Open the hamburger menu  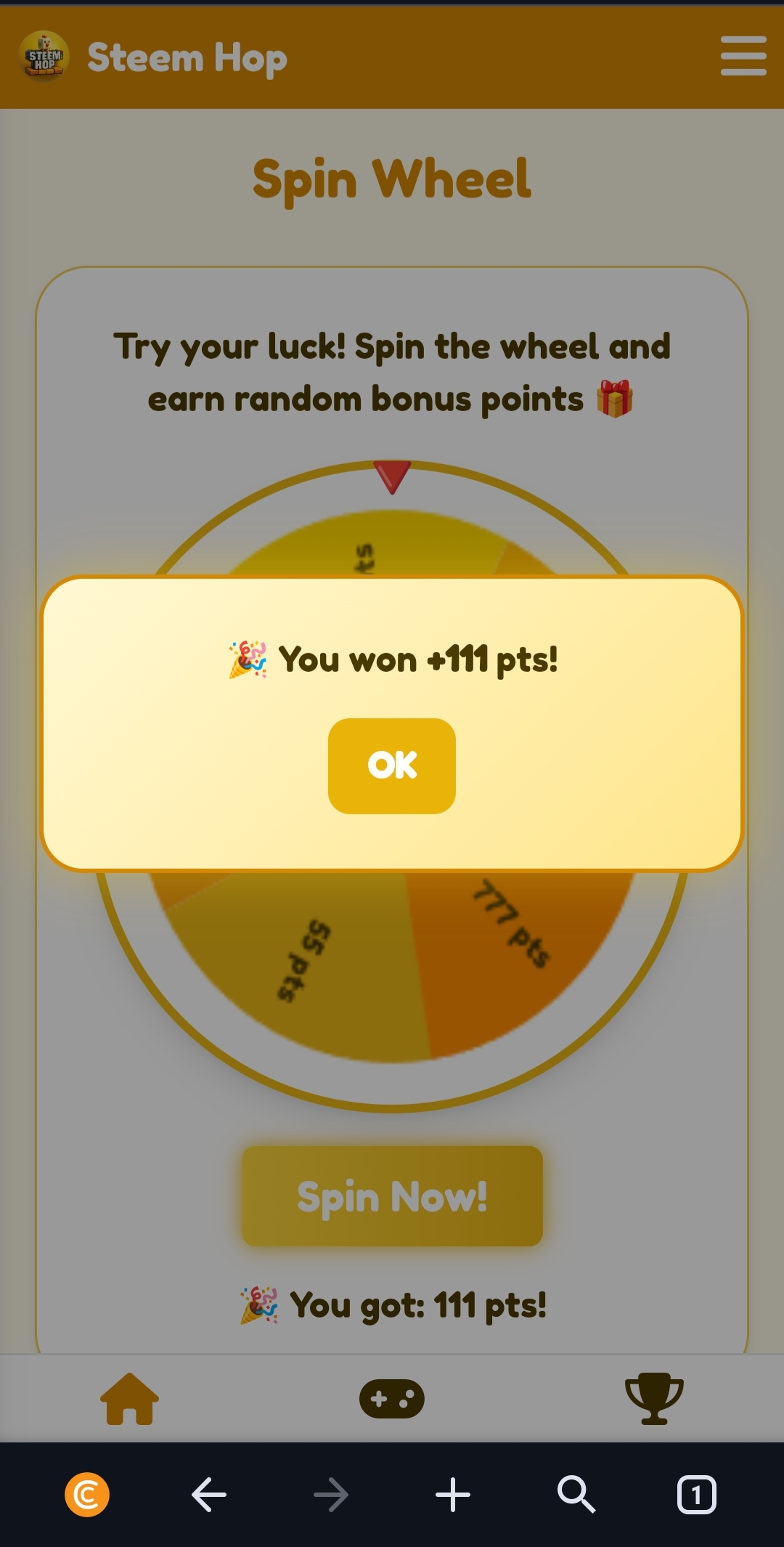(743, 56)
